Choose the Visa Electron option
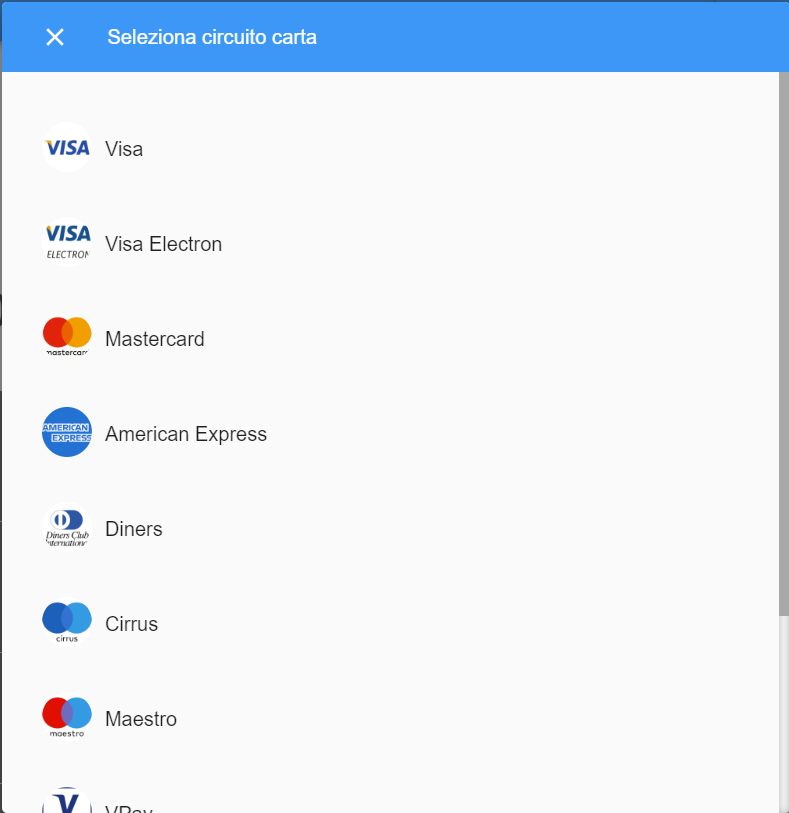This screenshot has width=789, height=813. tap(163, 244)
